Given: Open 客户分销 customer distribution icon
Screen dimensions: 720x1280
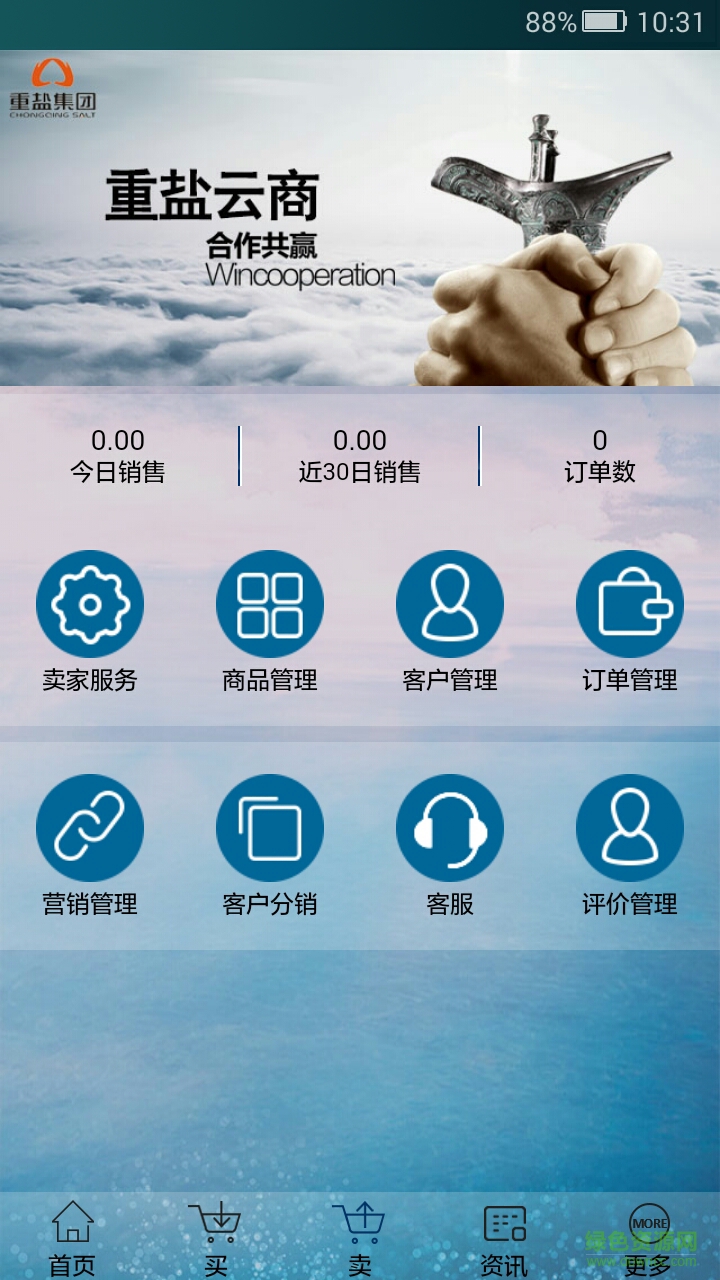Looking at the screenshot, I should (270, 828).
